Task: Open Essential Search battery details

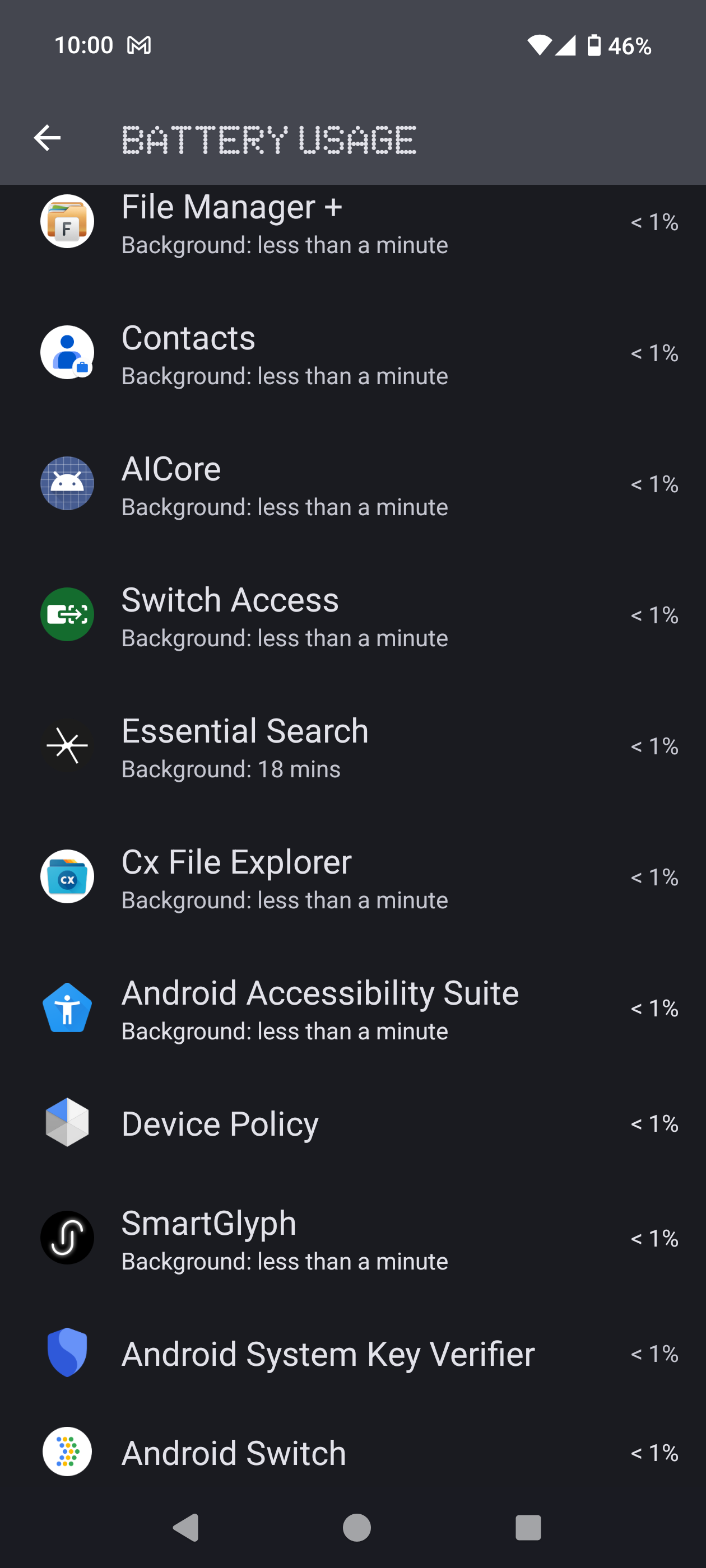Action: [352, 746]
